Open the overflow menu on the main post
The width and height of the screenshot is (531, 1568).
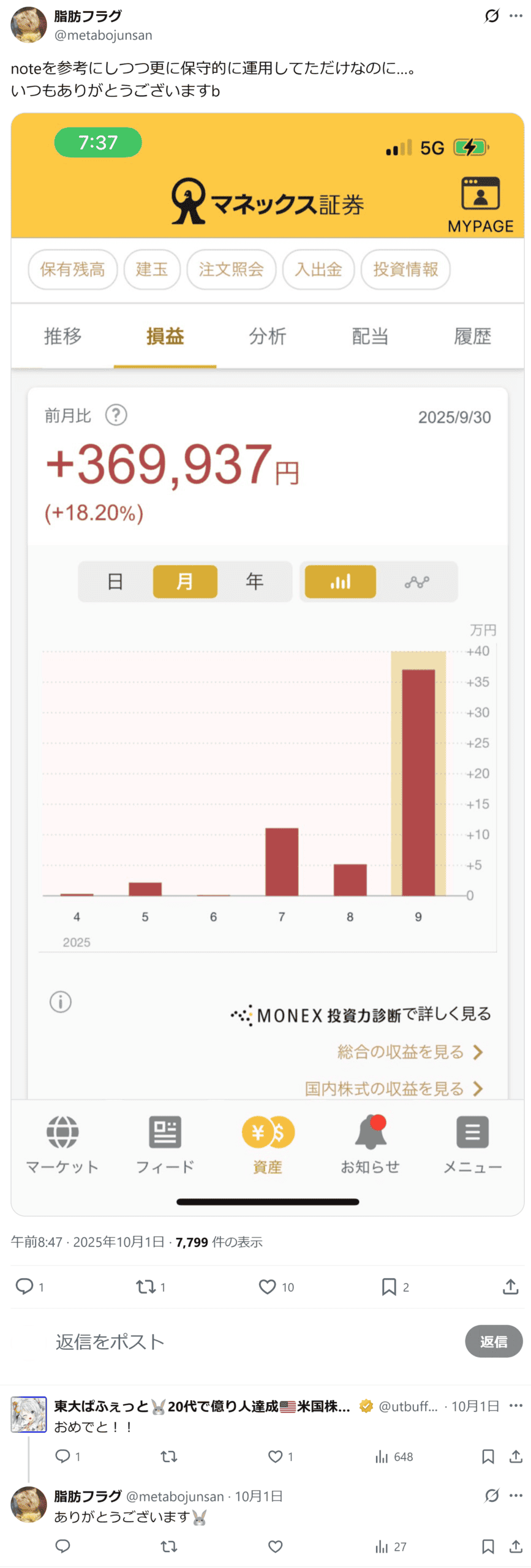pyautogui.click(x=516, y=16)
